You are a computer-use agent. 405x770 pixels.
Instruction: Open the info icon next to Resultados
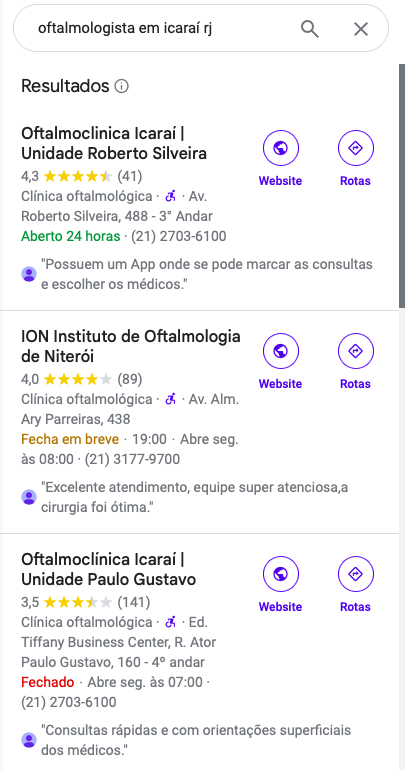point(121,86)
